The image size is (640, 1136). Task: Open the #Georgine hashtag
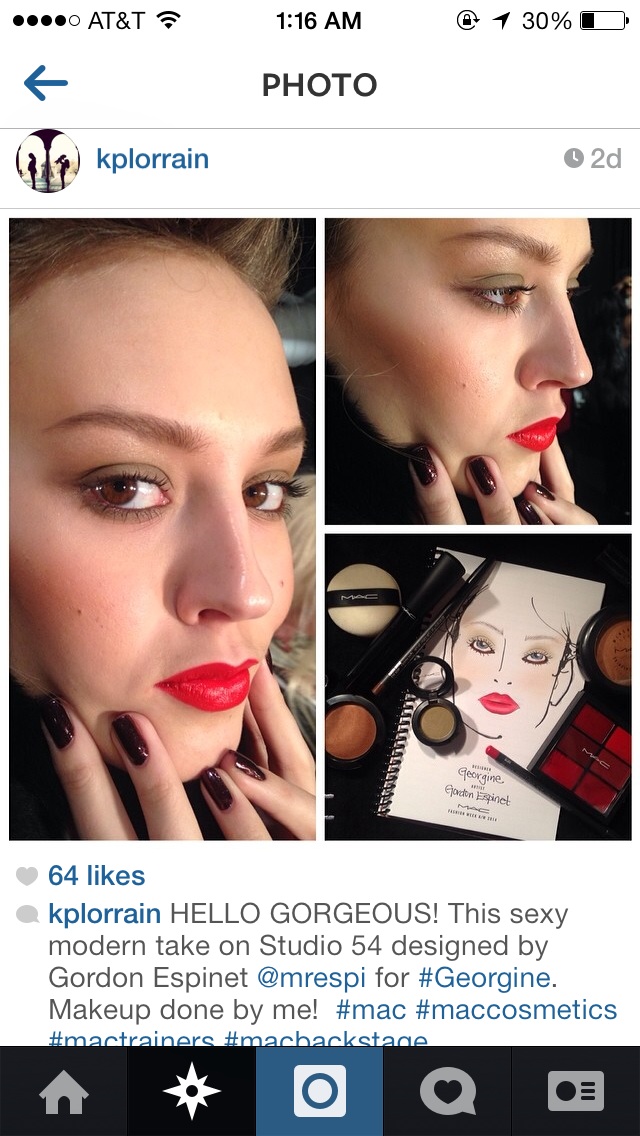click(x=485, y=978)
